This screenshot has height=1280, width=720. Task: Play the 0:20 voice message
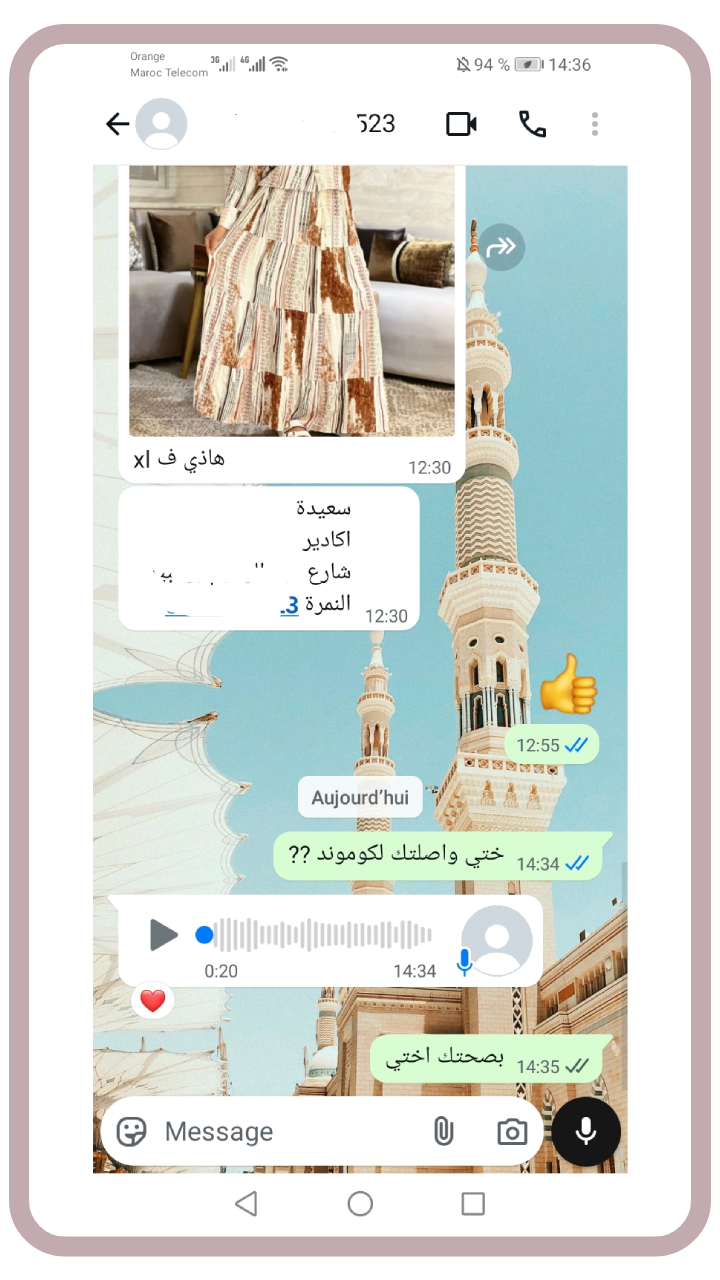pyautogui.click(x=164, y=935)
